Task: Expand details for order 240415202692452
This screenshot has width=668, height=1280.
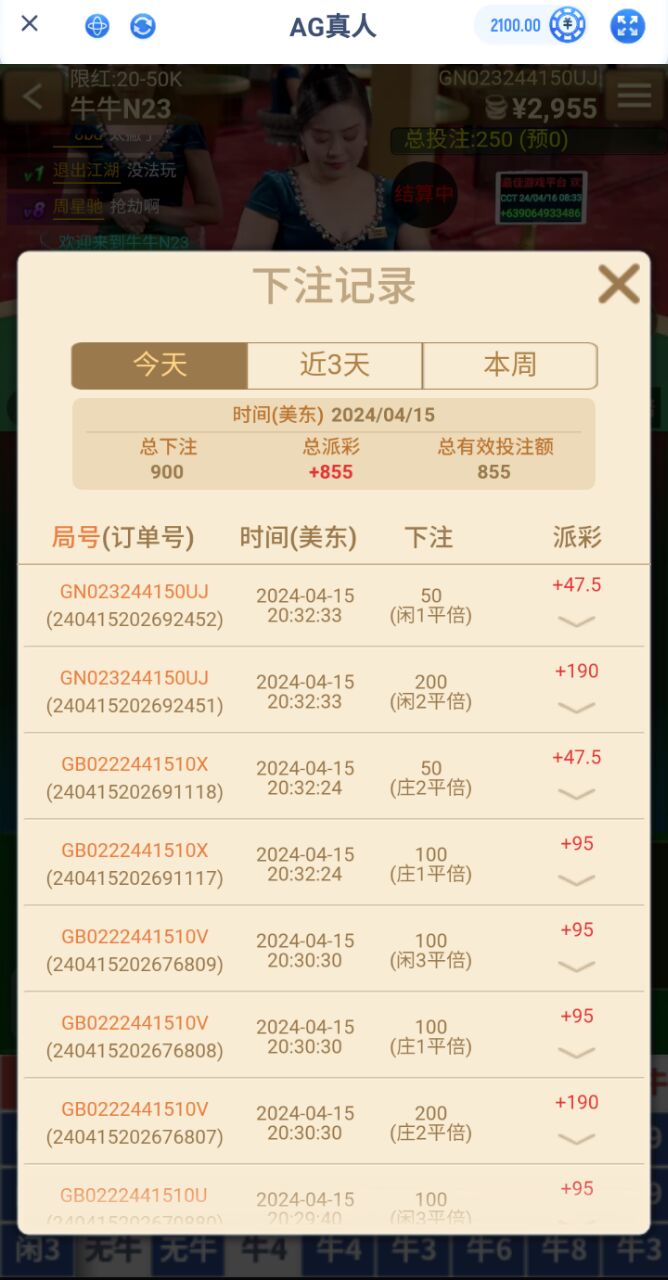Action: point(576,621)
